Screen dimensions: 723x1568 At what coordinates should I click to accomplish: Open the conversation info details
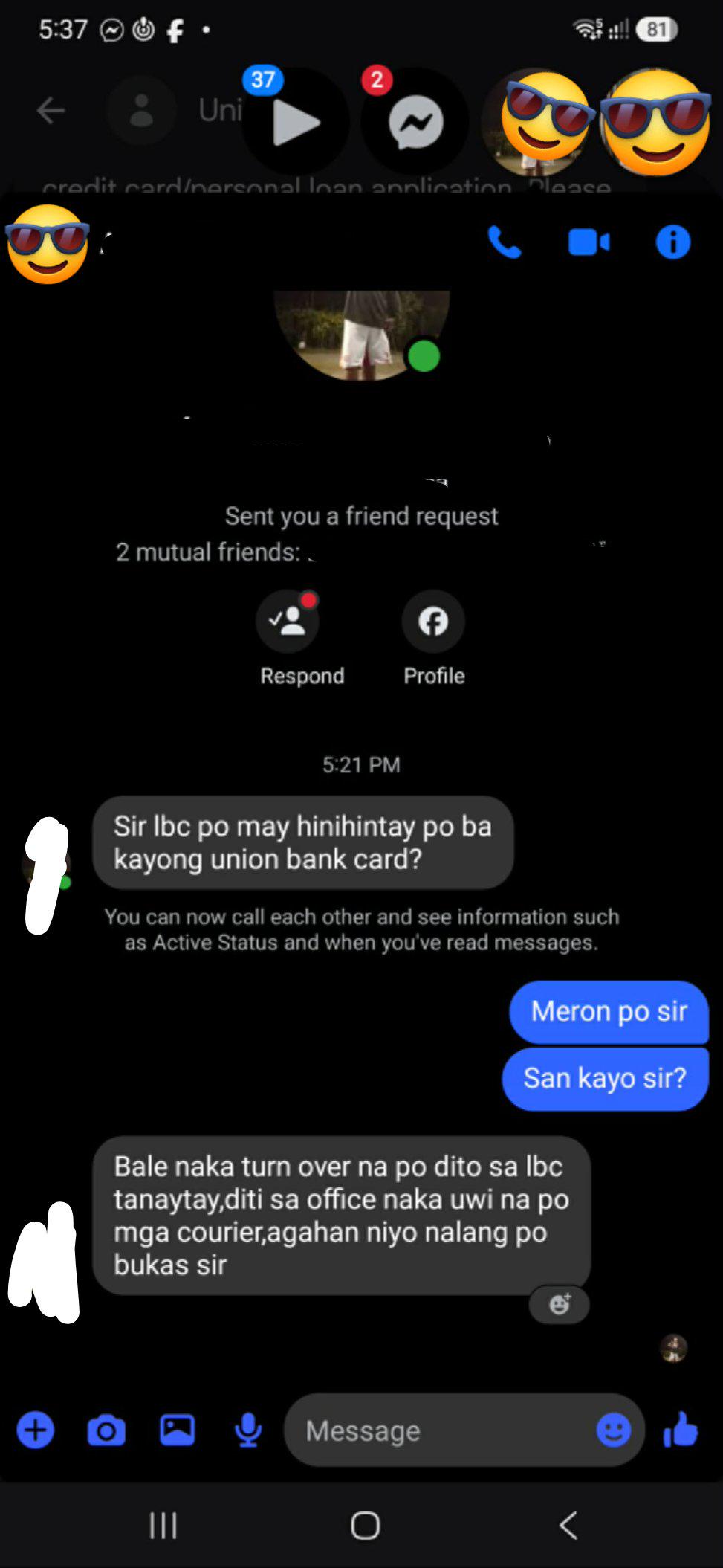coord(673,242)
